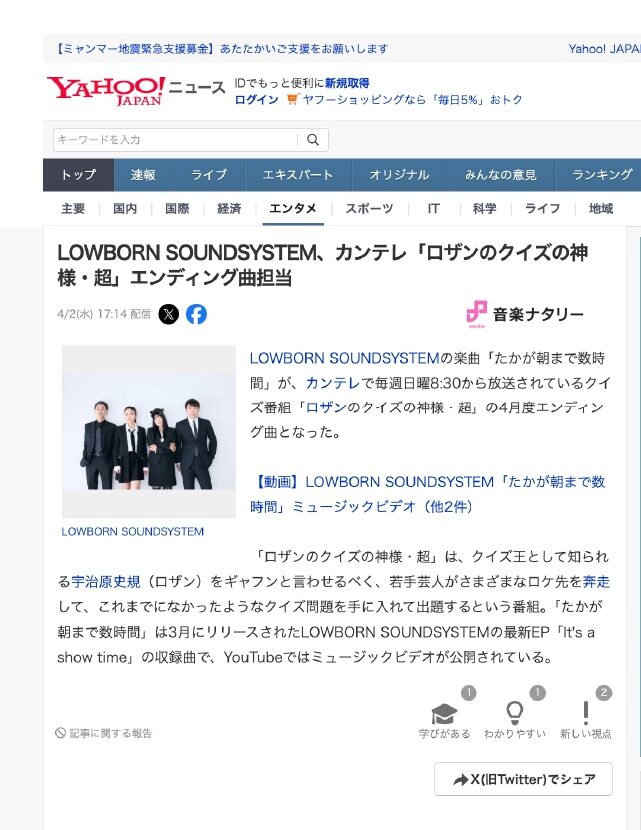Rate article as わかりやすい
The height and width of the screenshot is (830, 641).
(515, 716)
